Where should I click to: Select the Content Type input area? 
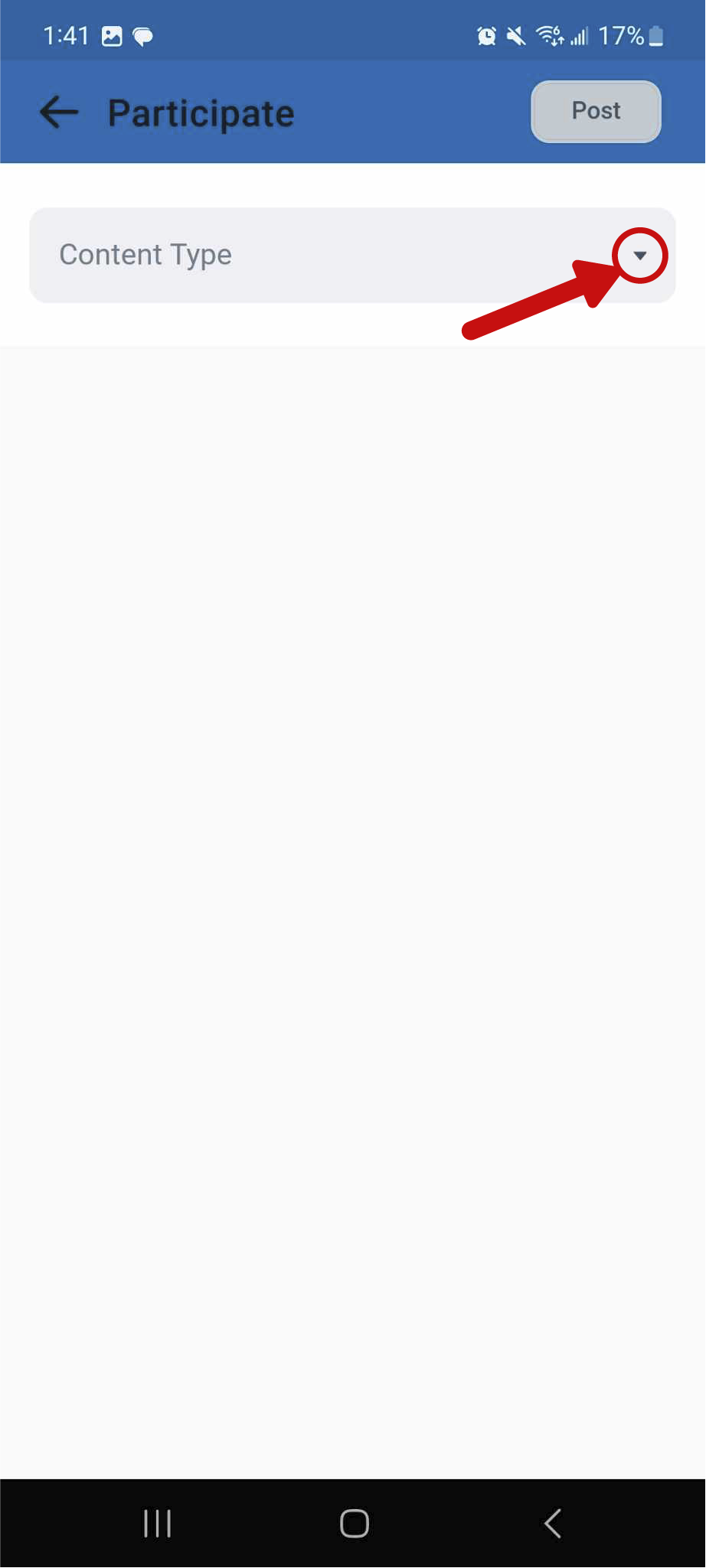[230, 255]
